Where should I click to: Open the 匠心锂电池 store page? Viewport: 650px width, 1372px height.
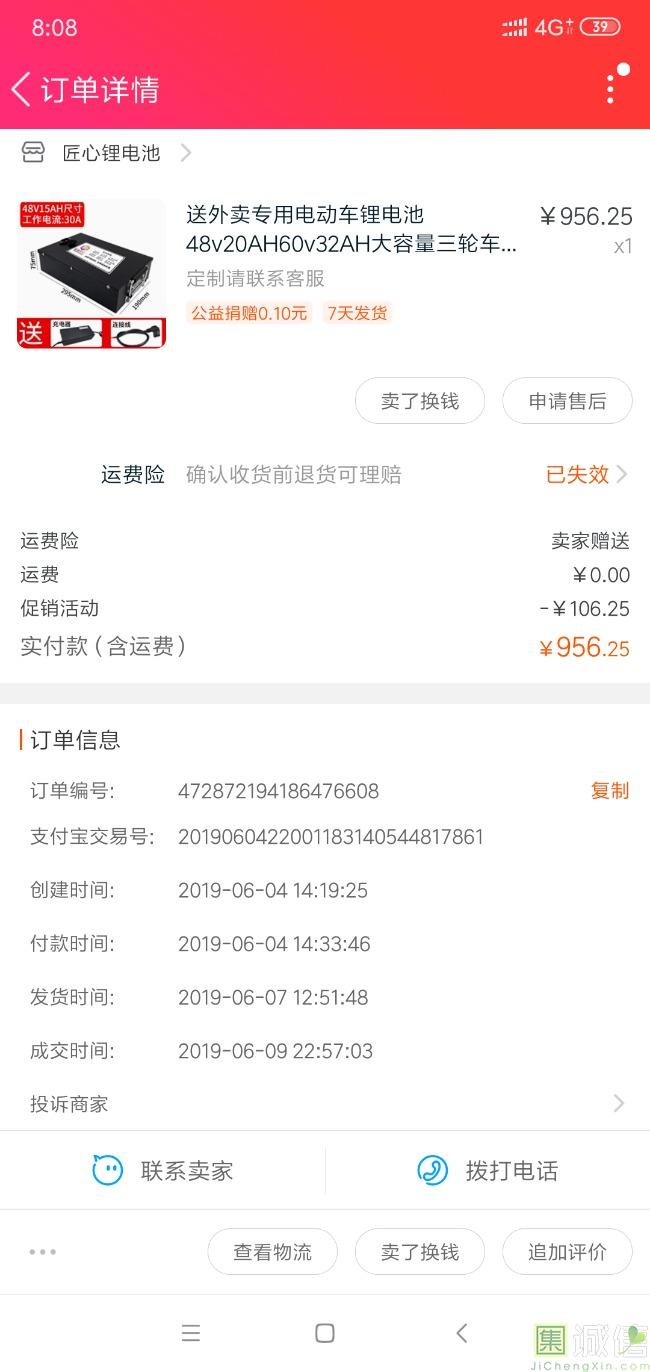tap(106, 153)
